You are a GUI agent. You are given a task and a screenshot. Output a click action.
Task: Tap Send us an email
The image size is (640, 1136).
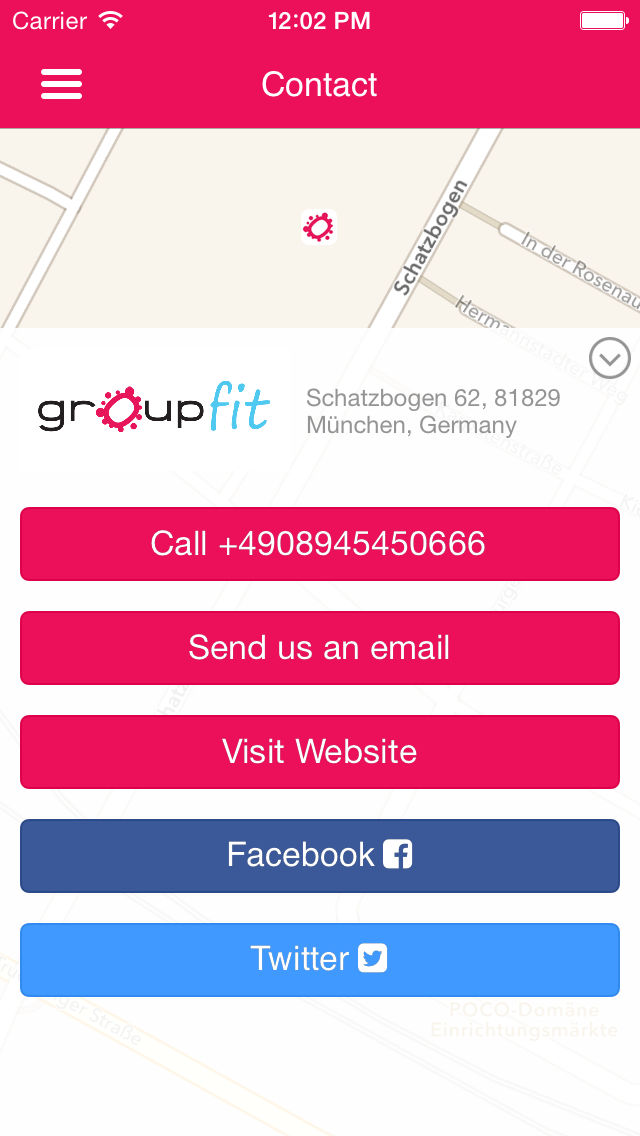pyautogui.click(x=320, y=648)
